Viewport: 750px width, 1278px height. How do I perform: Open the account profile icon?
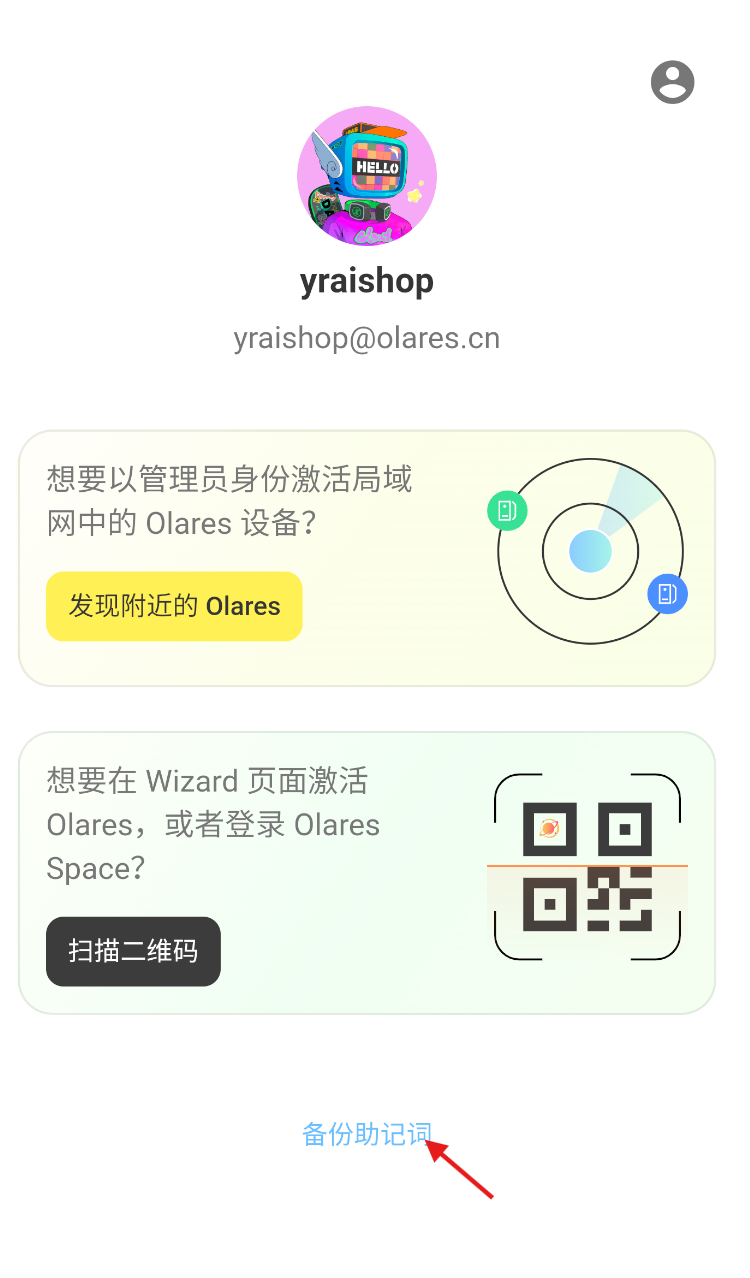(672, 82)
